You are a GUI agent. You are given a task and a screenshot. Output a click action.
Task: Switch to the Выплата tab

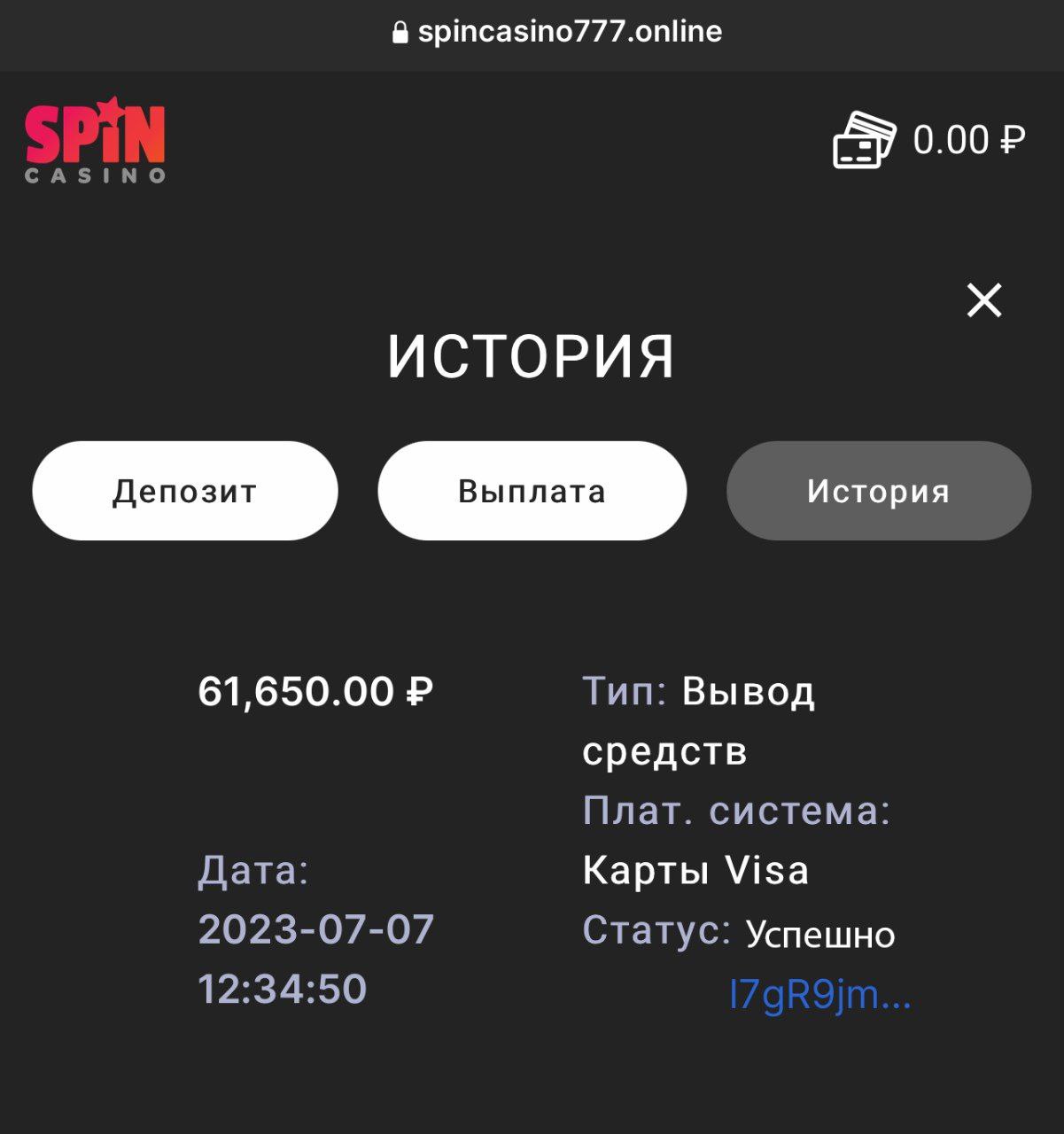click(x=532, y=491)
